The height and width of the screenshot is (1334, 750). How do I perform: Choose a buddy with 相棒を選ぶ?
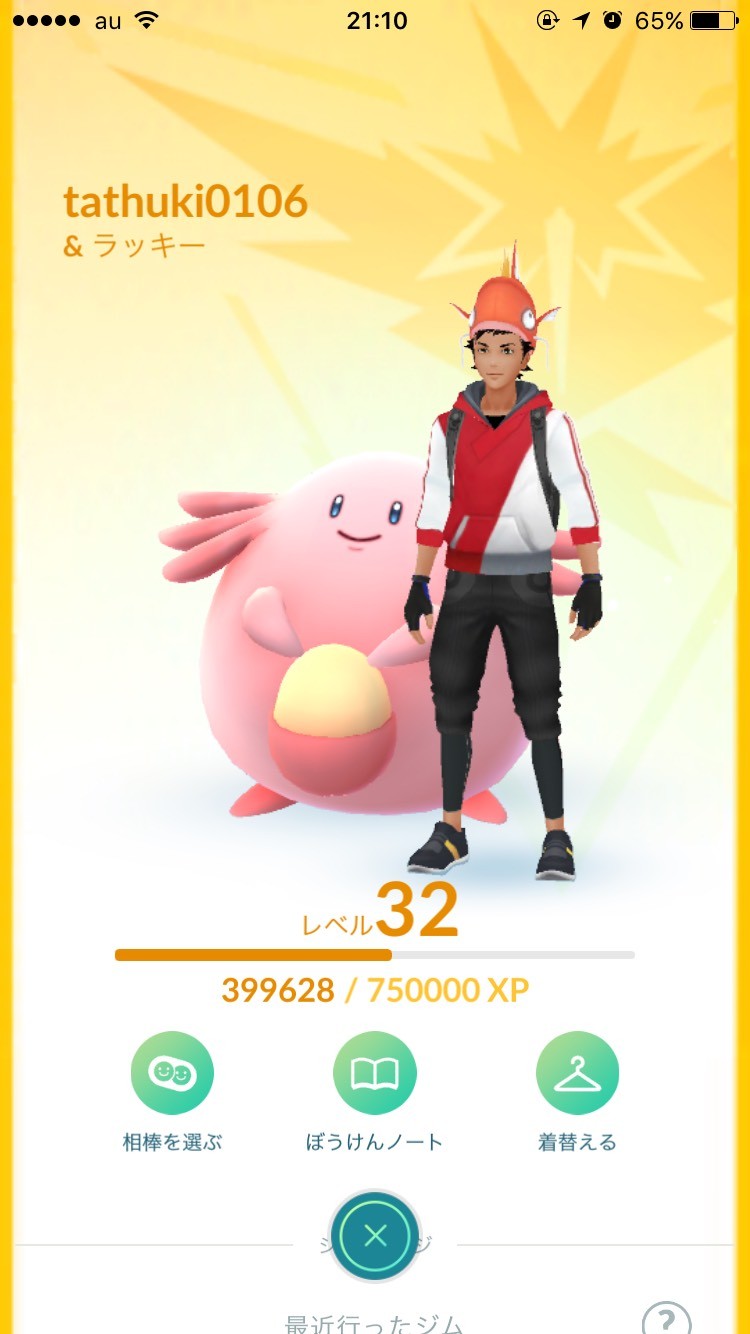(172, 1073)
